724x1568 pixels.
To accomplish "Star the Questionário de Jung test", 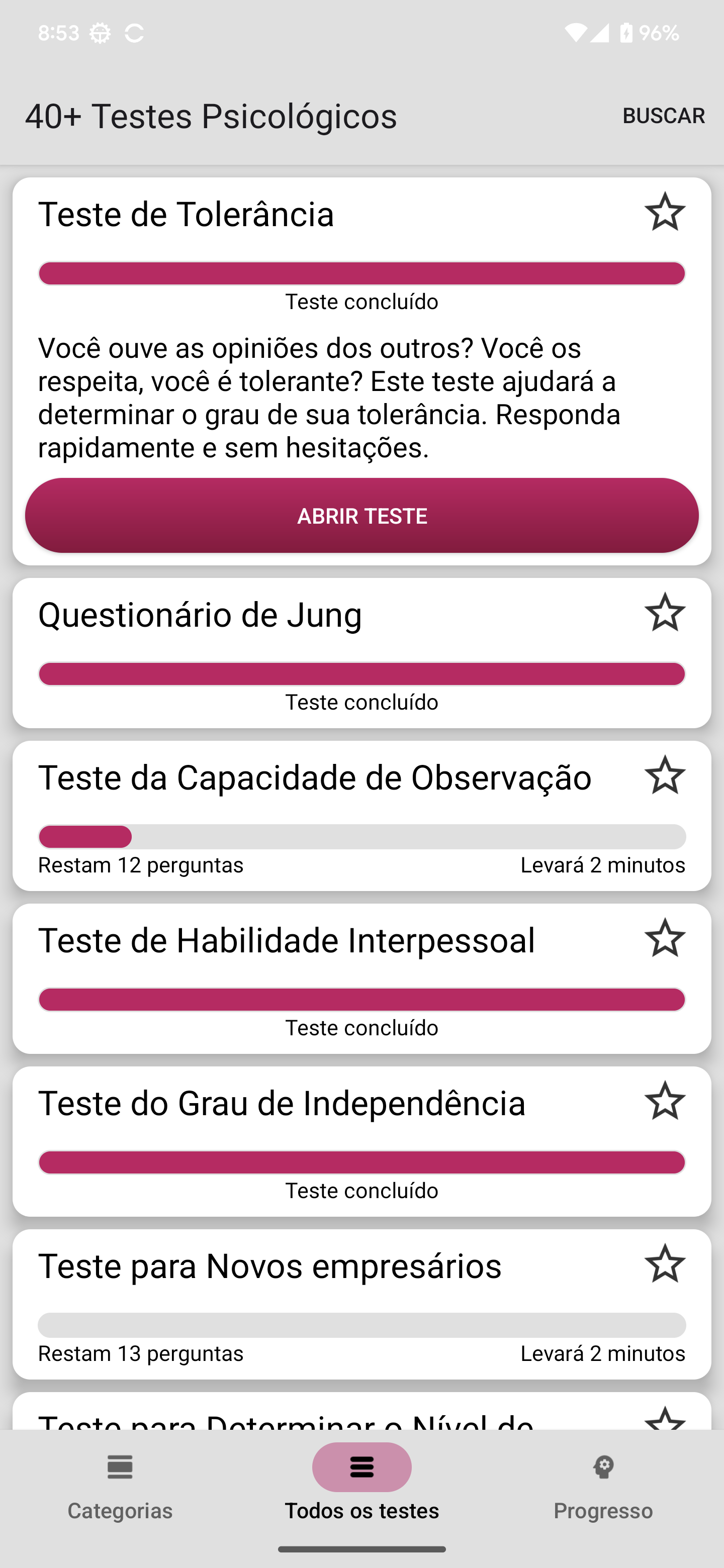I will click(x=665, y=612).
